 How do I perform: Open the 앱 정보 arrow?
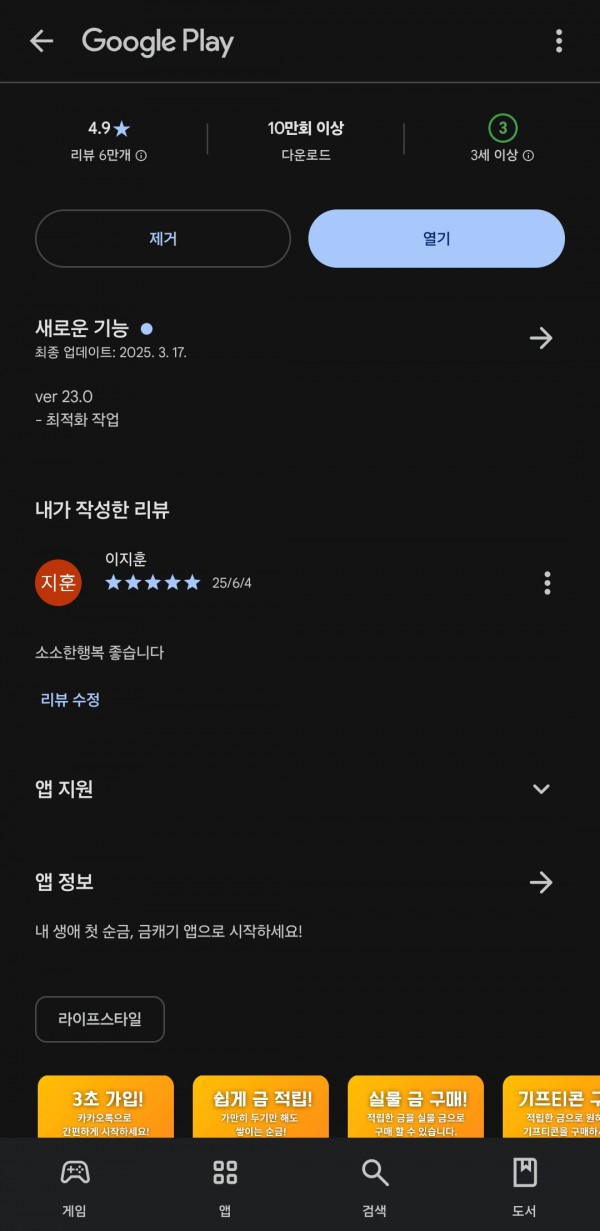click(541, 882)
